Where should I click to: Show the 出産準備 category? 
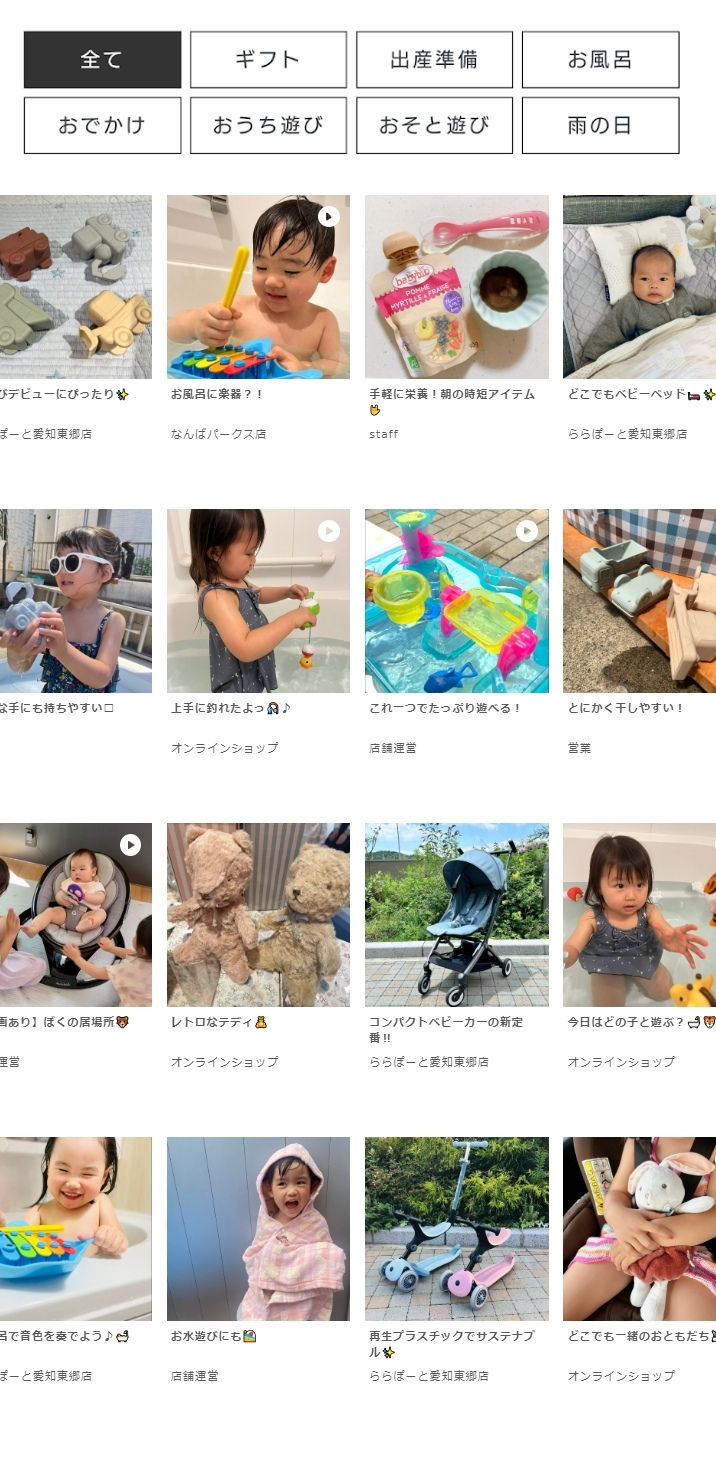[x=434, y=60]
